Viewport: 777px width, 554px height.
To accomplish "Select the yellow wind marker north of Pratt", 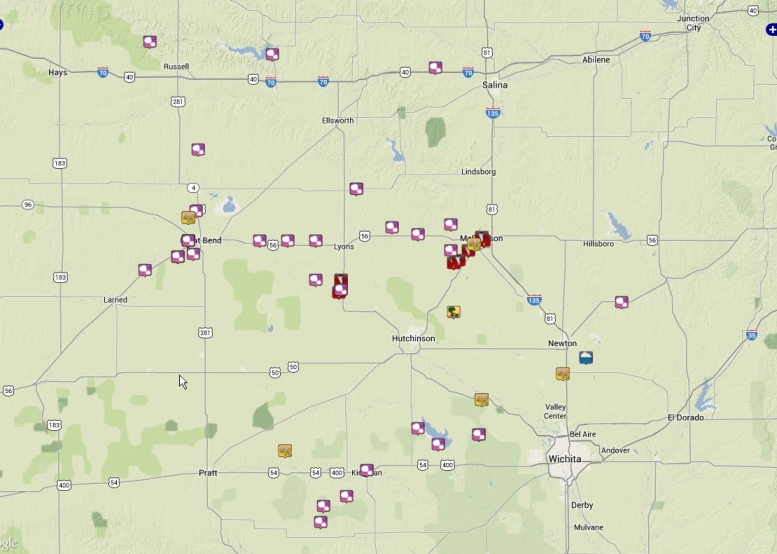I will [x=285, y=450].
